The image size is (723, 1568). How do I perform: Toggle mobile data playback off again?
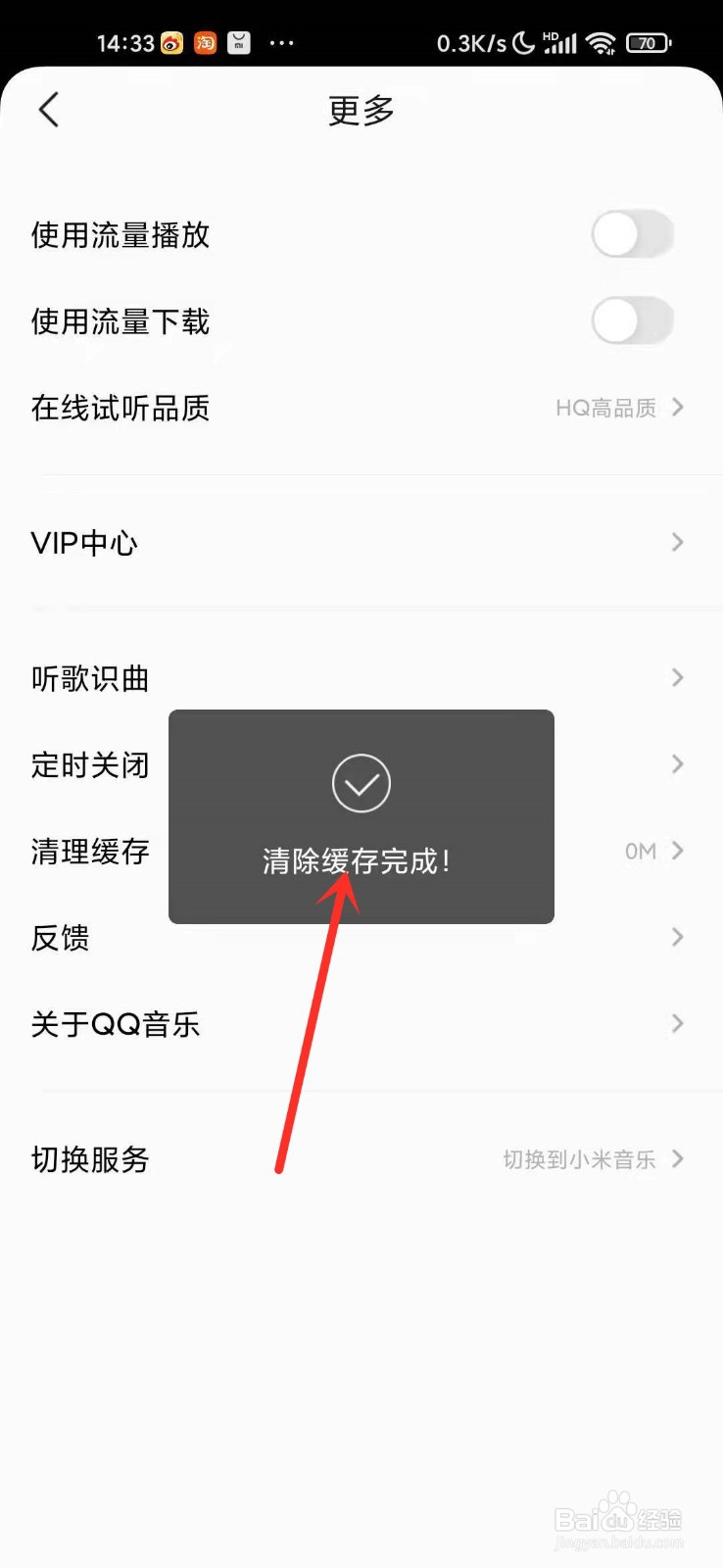pyautogui.click(x=633, y=235)
